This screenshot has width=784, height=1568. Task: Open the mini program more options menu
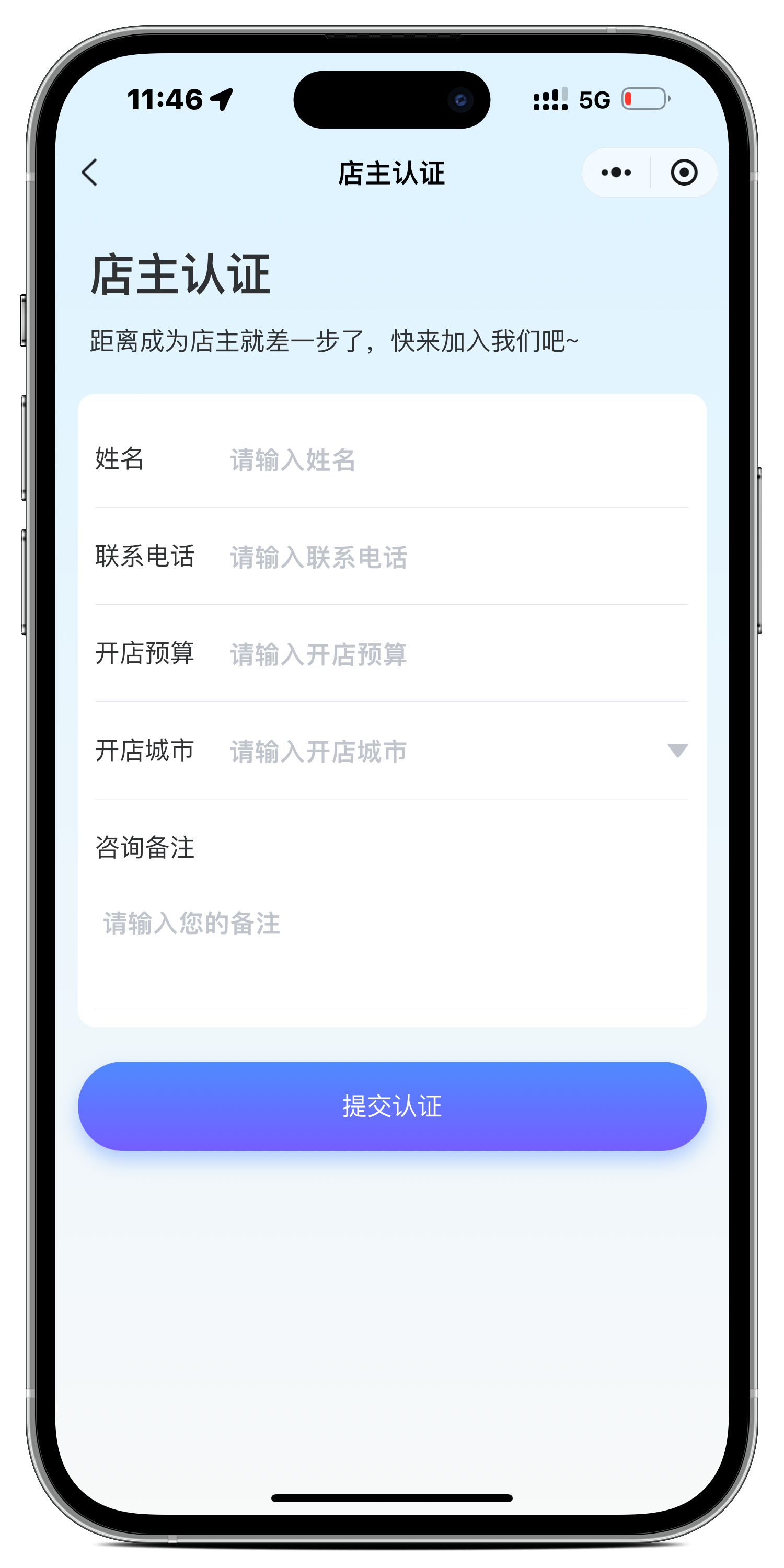[616, 172]
